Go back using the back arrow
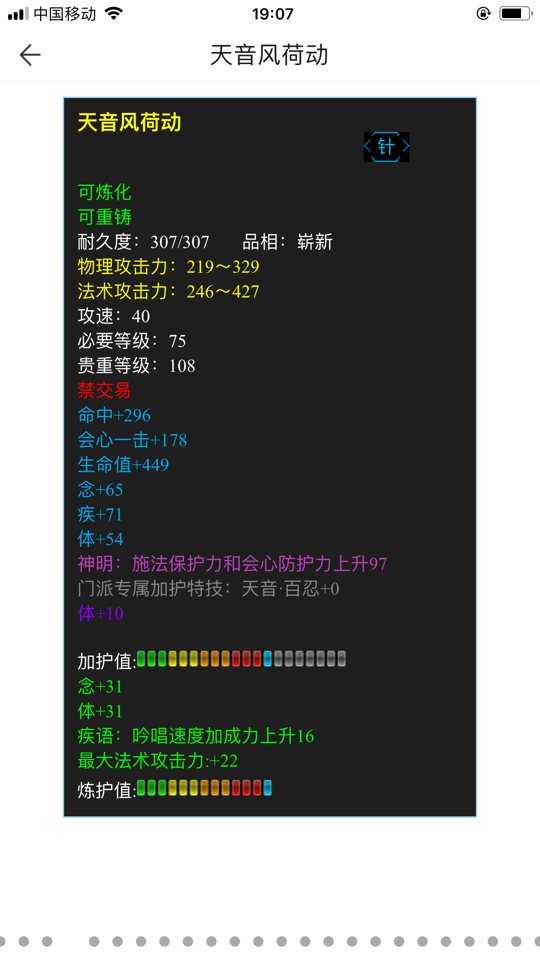Screen dimensions: 540x960 click(x=29, y=55)
